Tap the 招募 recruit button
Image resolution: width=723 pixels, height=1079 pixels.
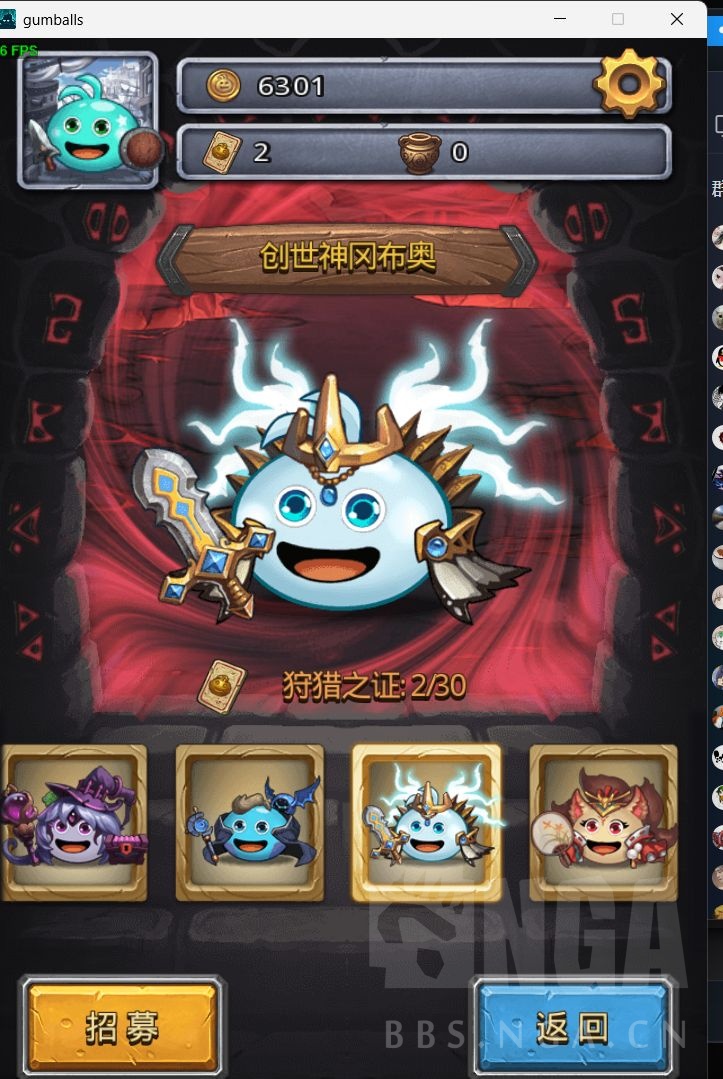point(122,1025)
